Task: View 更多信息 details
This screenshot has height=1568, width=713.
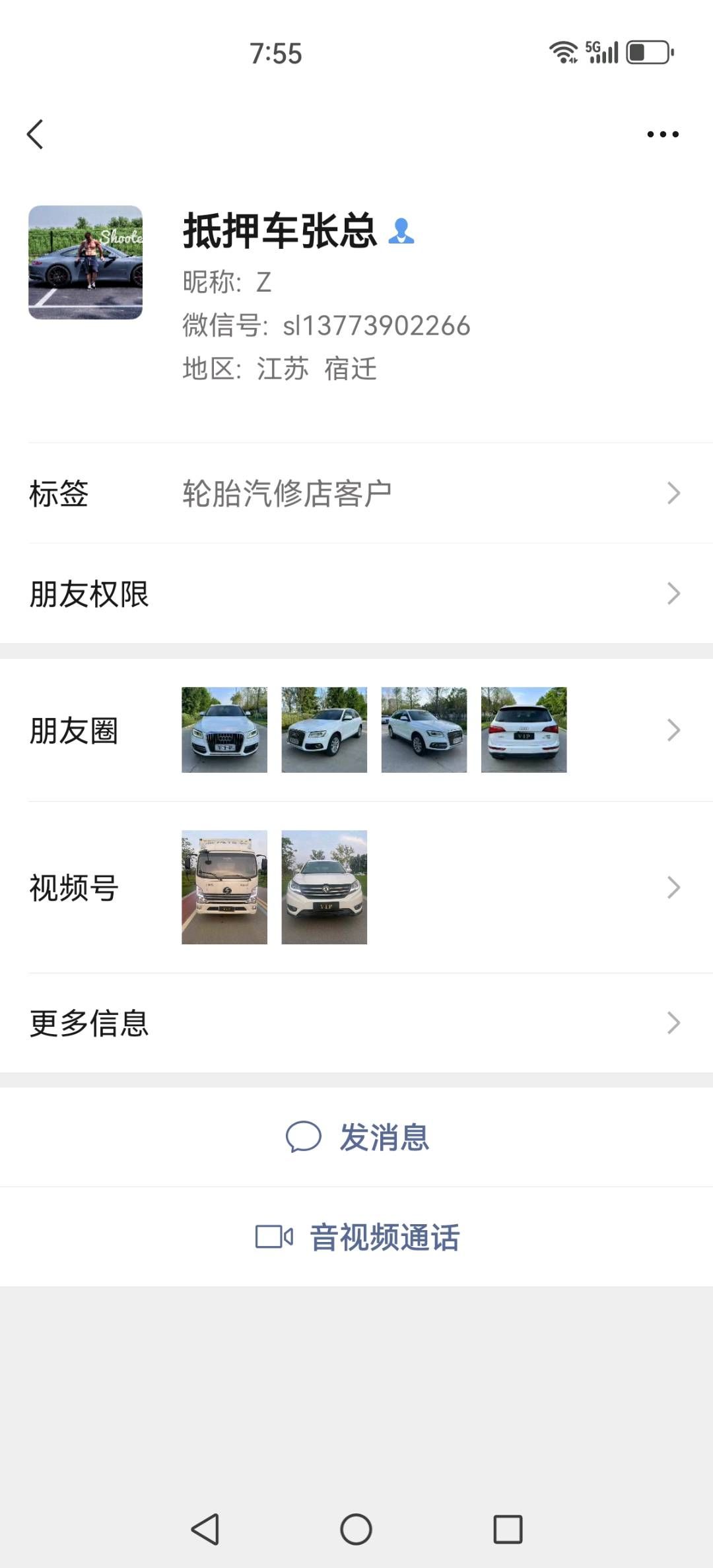Action: click(356, 1024)
